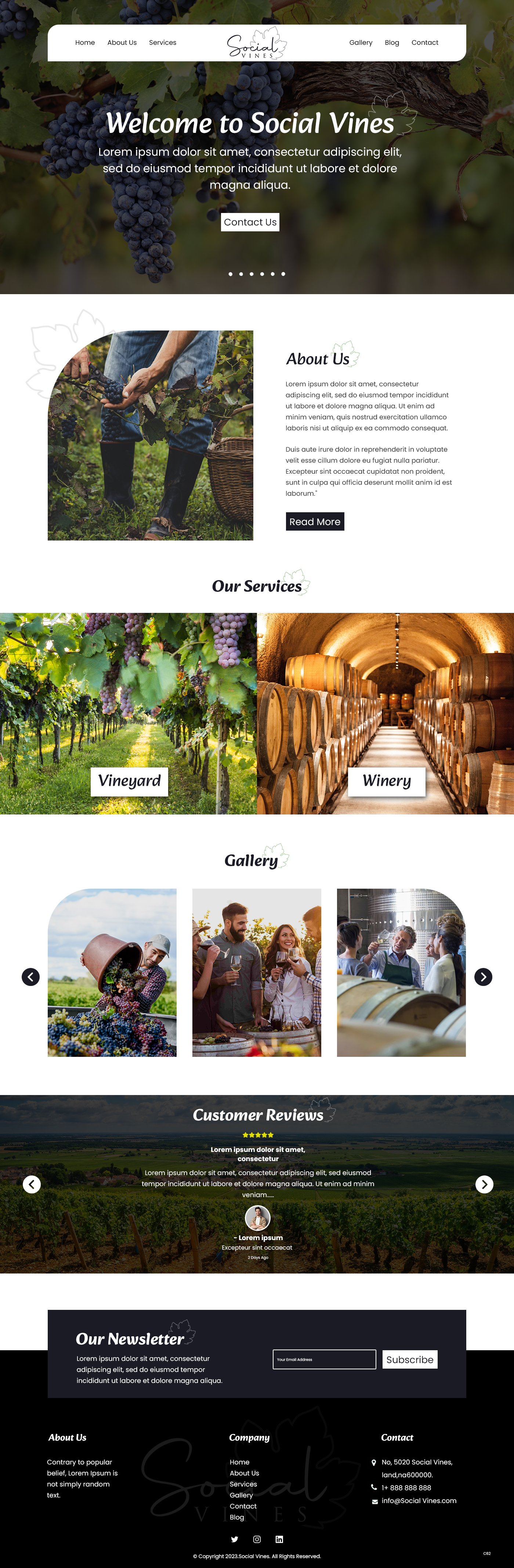Image resolution: width=514 pixels, height=1568 pixels.
Task: Open Home in the top navigation
Action: (x=84, y=43)
